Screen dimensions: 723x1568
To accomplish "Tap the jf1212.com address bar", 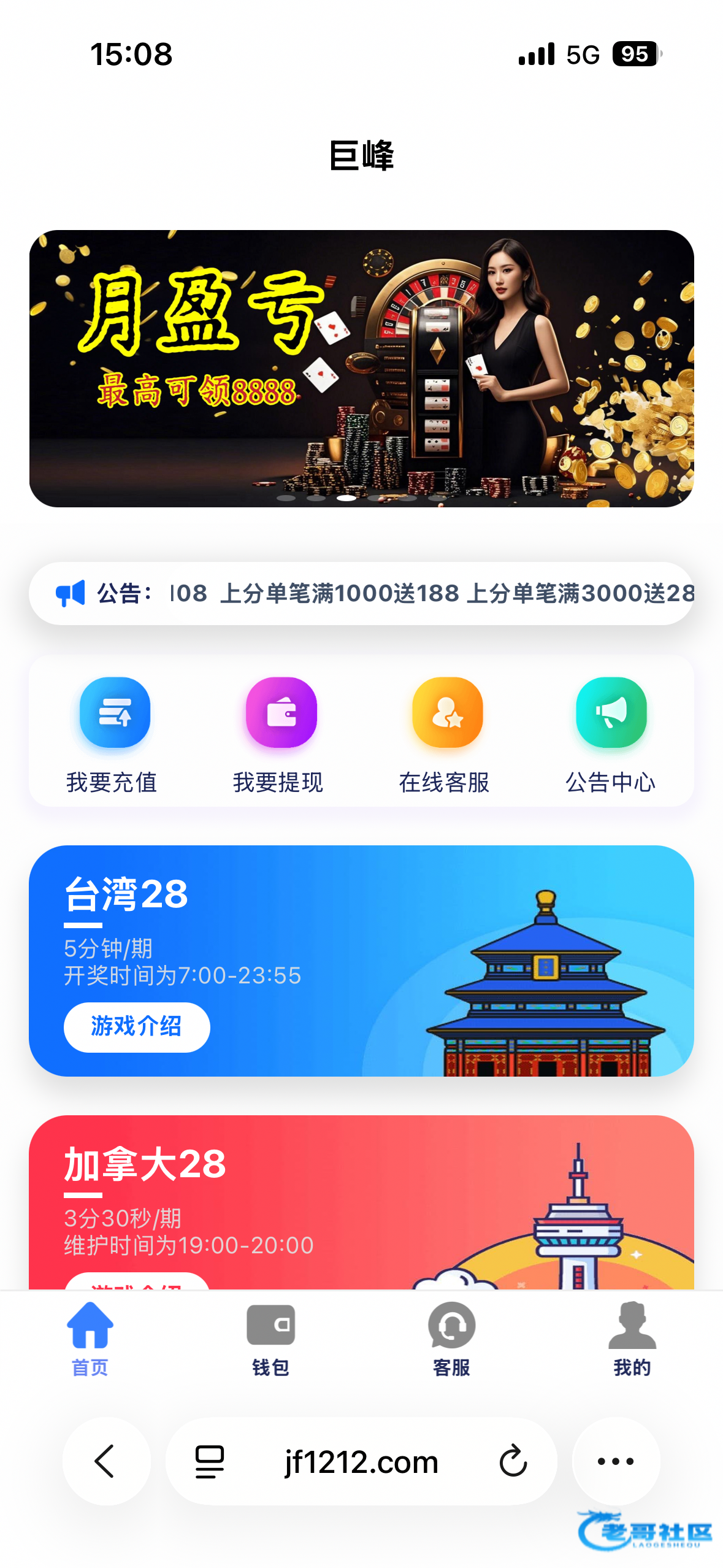I will click(x=361, y=1461).
